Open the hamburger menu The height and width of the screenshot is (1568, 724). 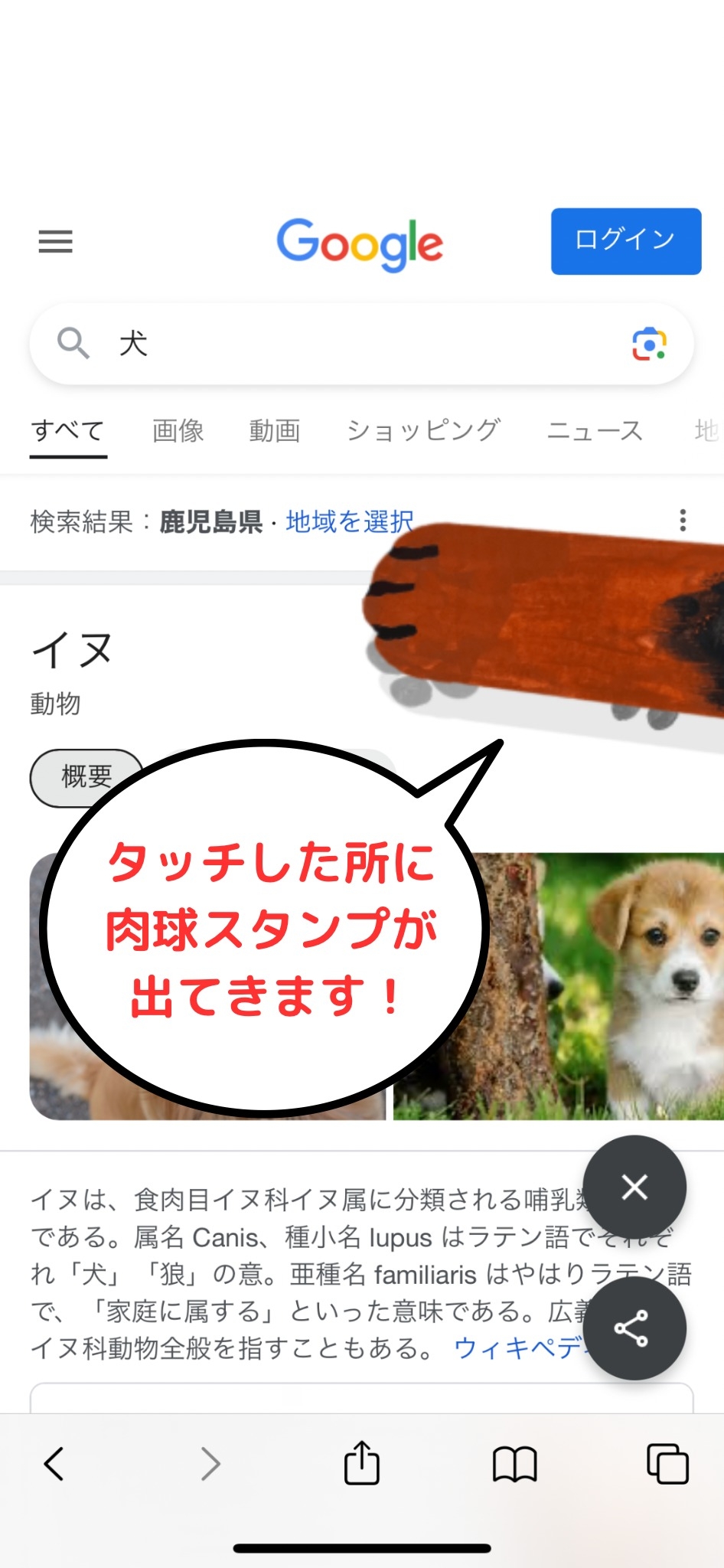tap(55, 242)
